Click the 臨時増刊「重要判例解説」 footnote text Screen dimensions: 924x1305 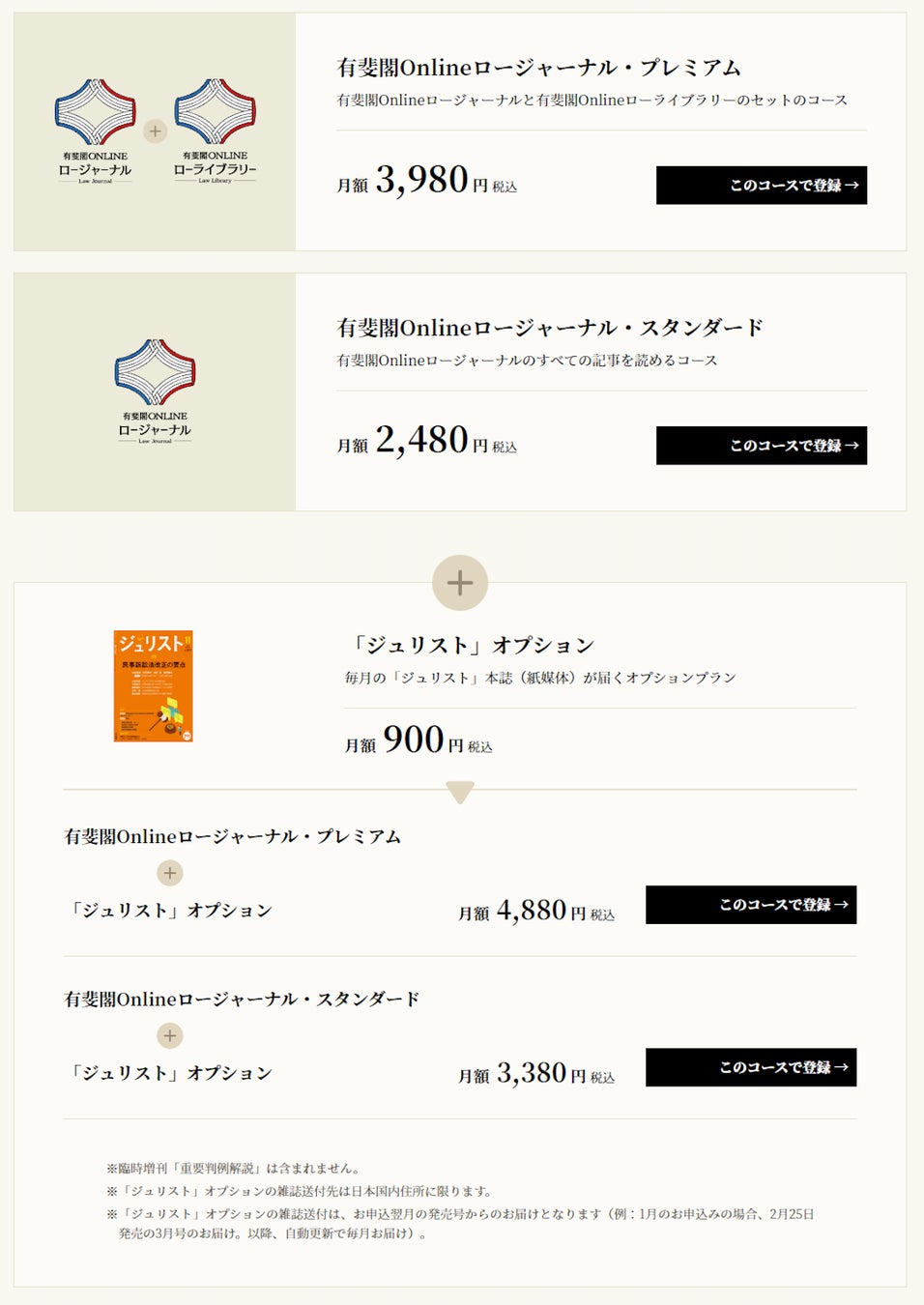[x=232, y=1167]
